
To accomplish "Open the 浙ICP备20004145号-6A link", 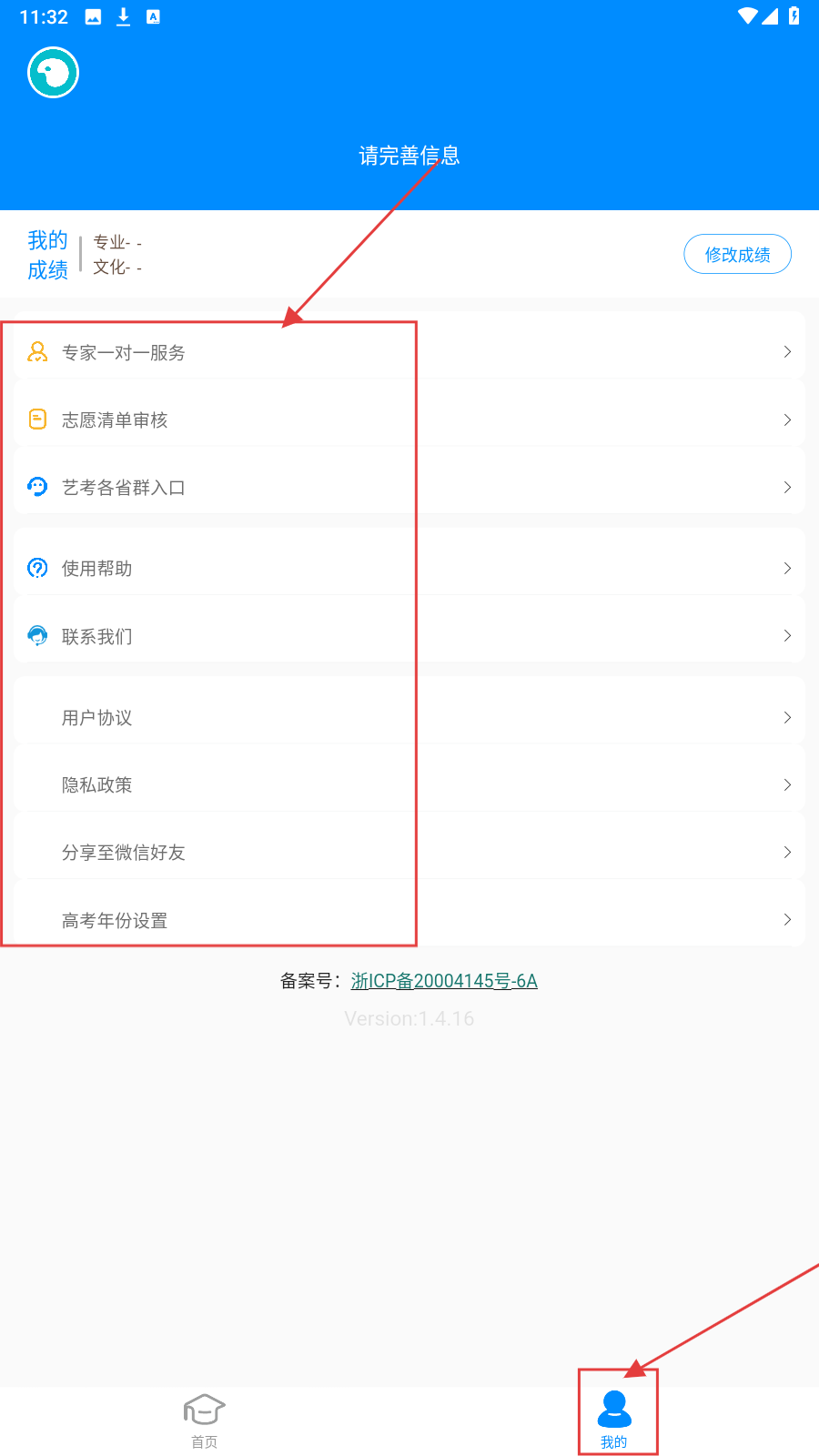I will point(444,981).
